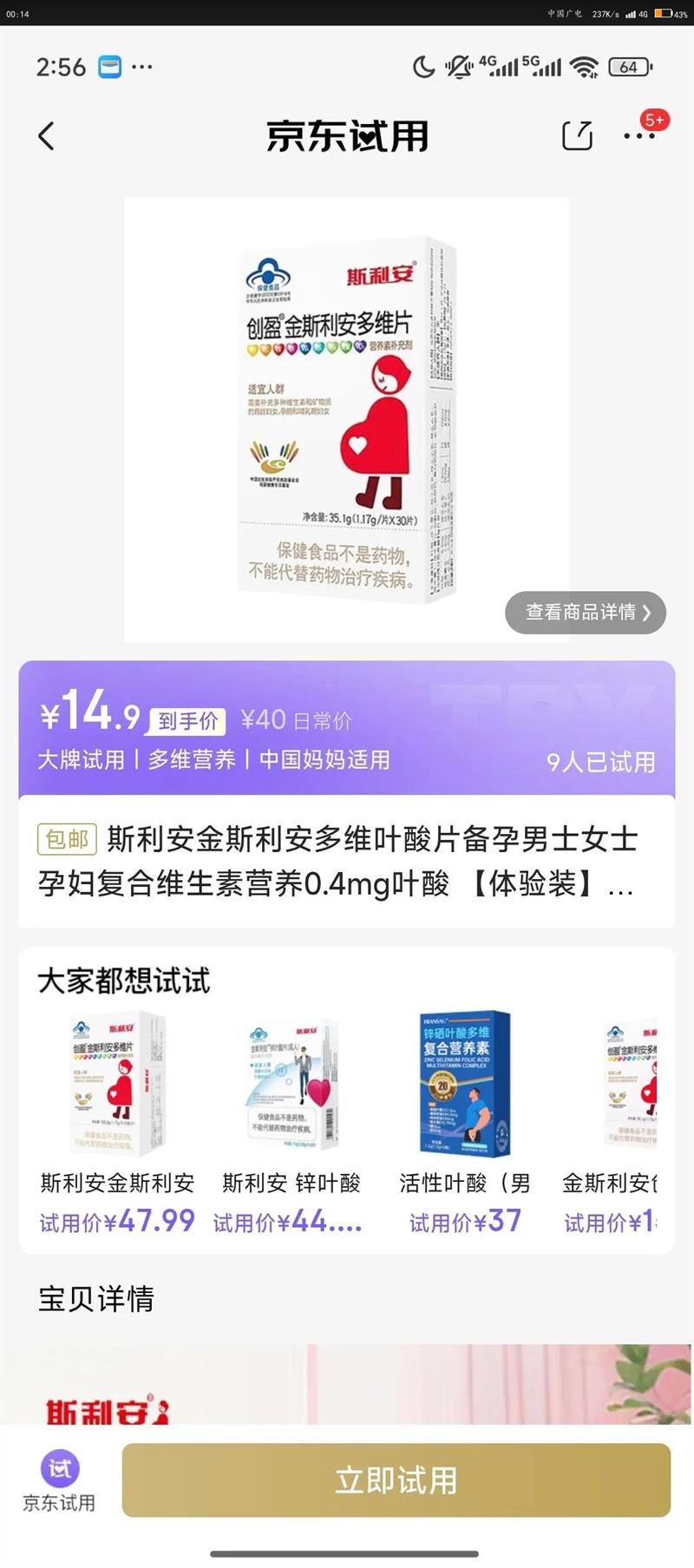The image size is (694, 1568).
Task: Go back from 京东试用 page
Action: [47, 136]
